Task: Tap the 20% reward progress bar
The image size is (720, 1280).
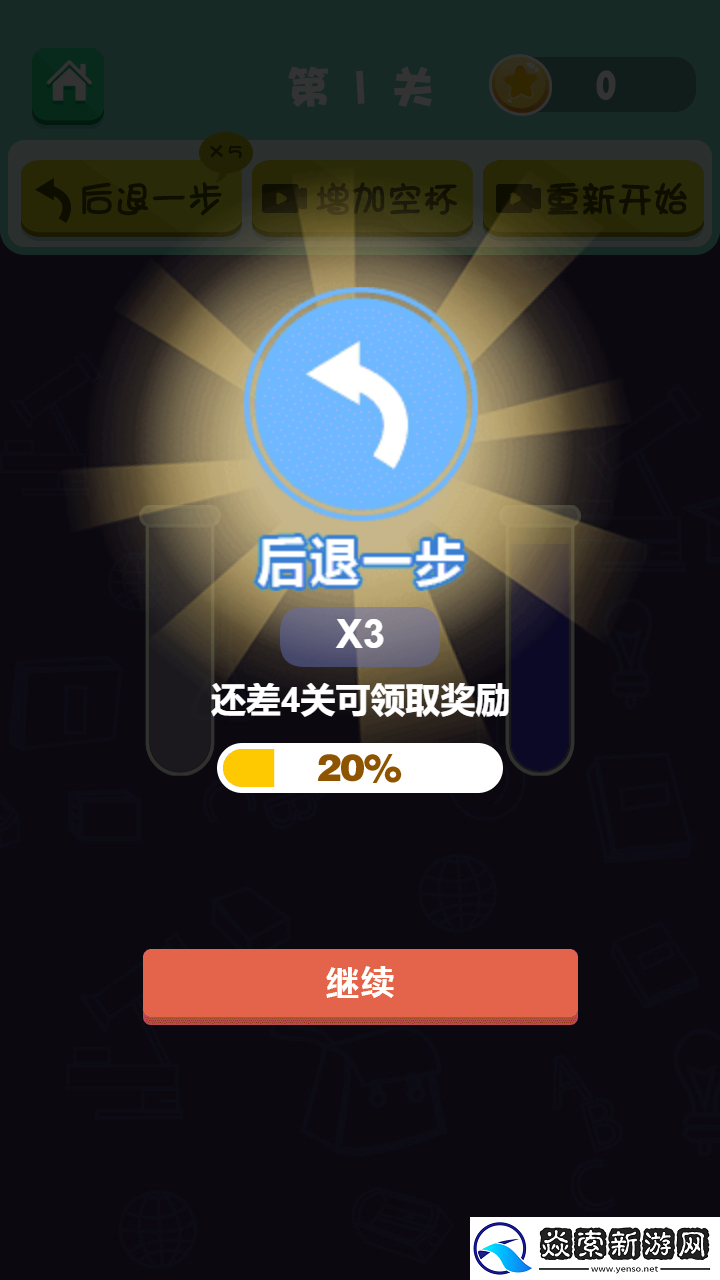Action: point(360,767)
